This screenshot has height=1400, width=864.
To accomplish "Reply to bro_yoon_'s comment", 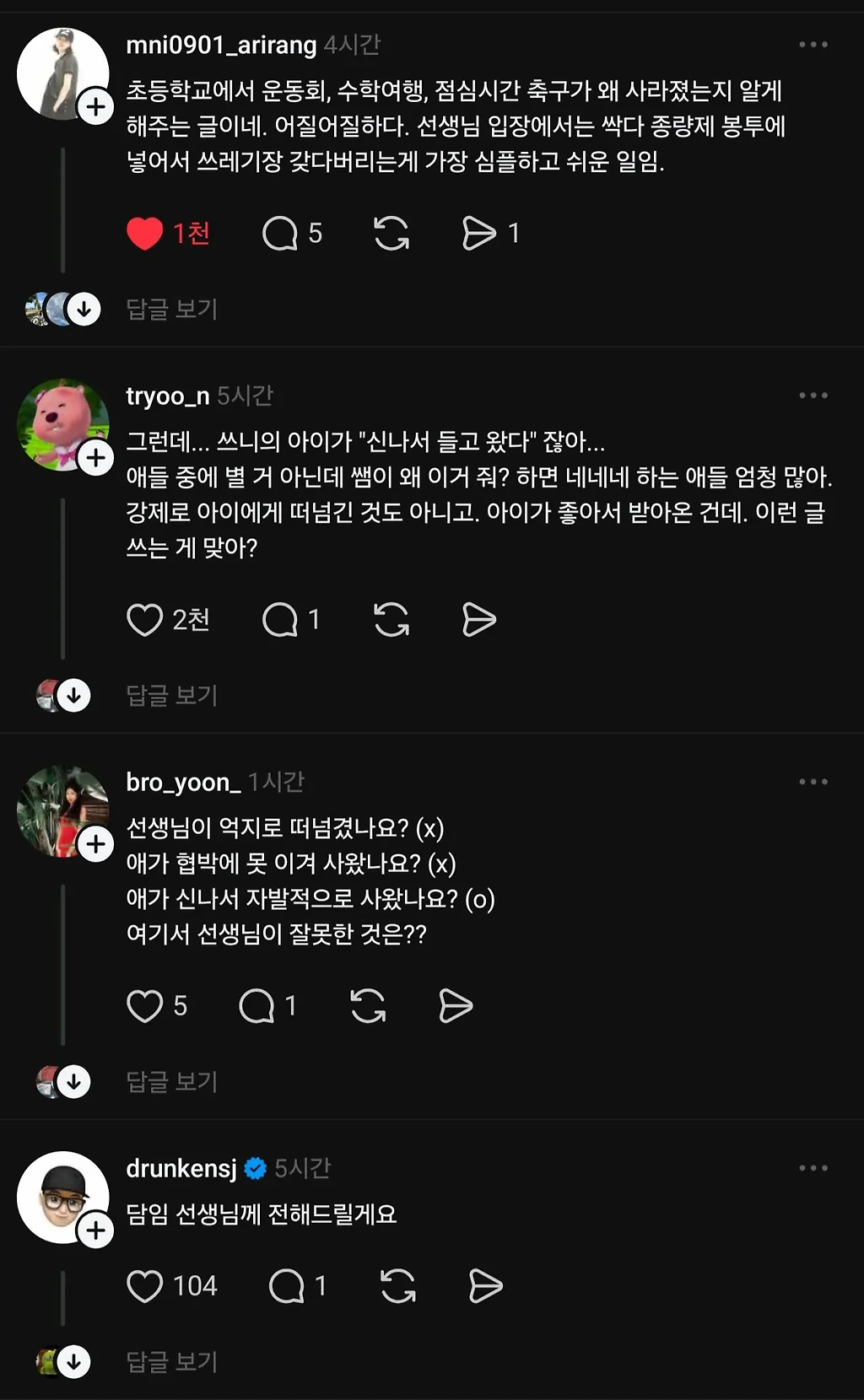I will pyautogui.click(x=256, y=1006).
